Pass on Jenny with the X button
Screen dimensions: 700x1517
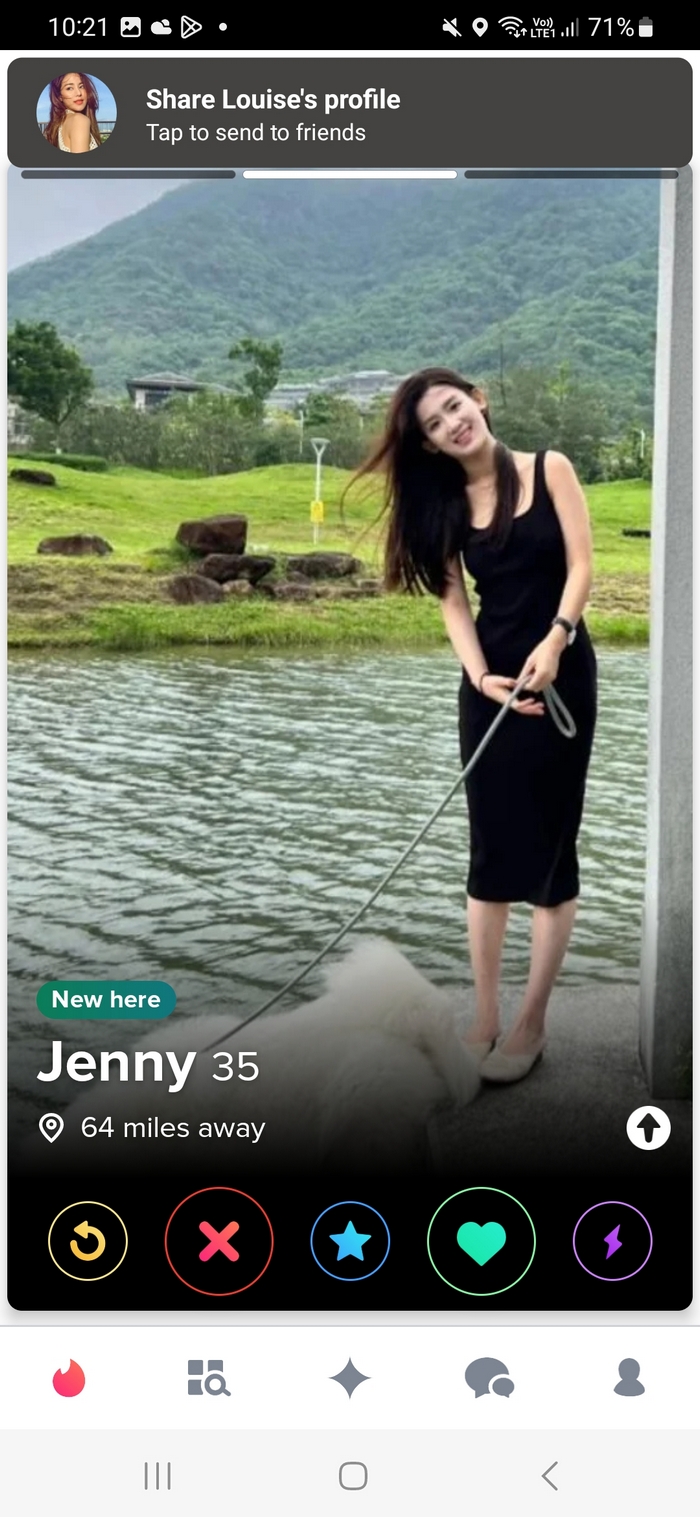pos(219,1241)
